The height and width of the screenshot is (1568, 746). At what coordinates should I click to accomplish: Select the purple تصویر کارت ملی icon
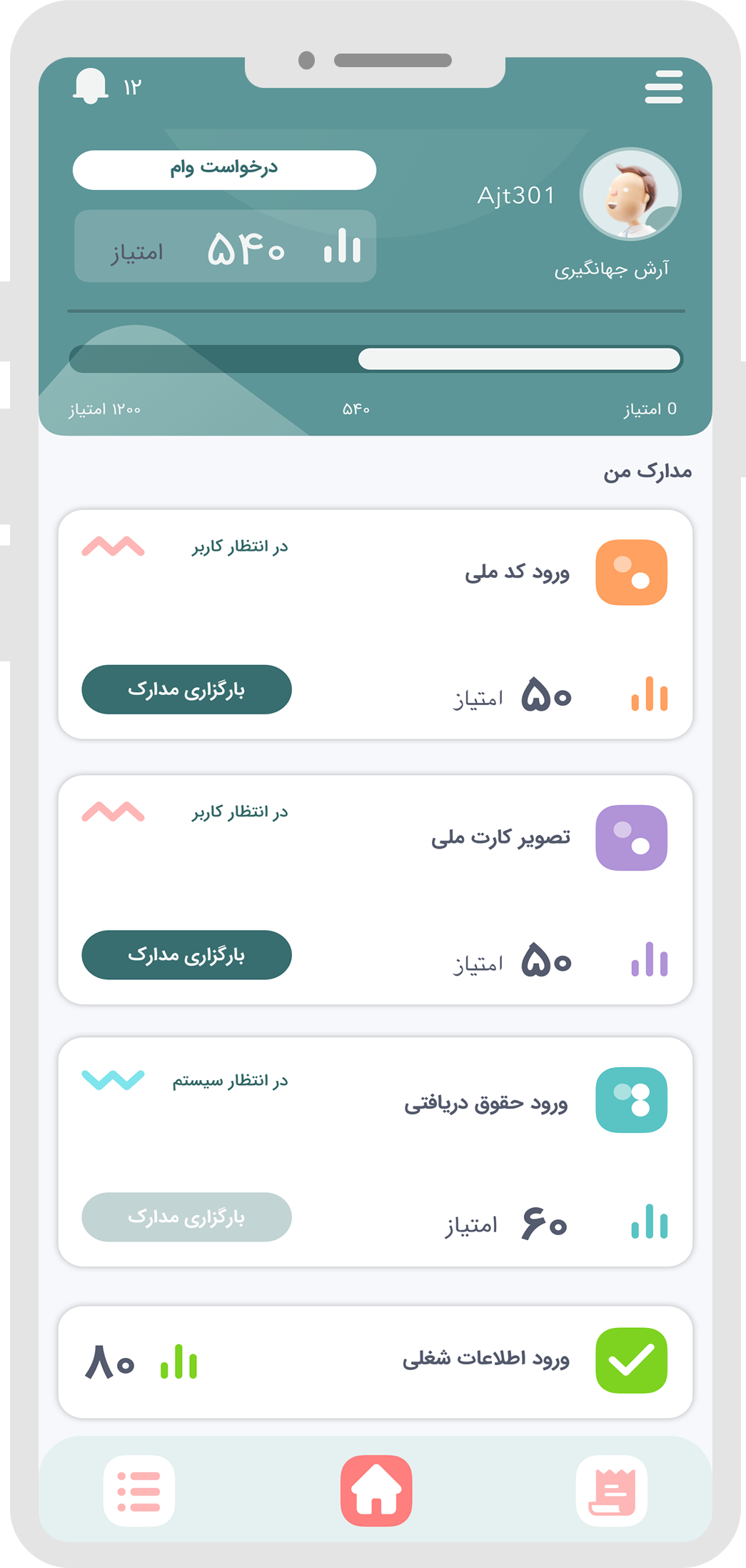(631, 837)
